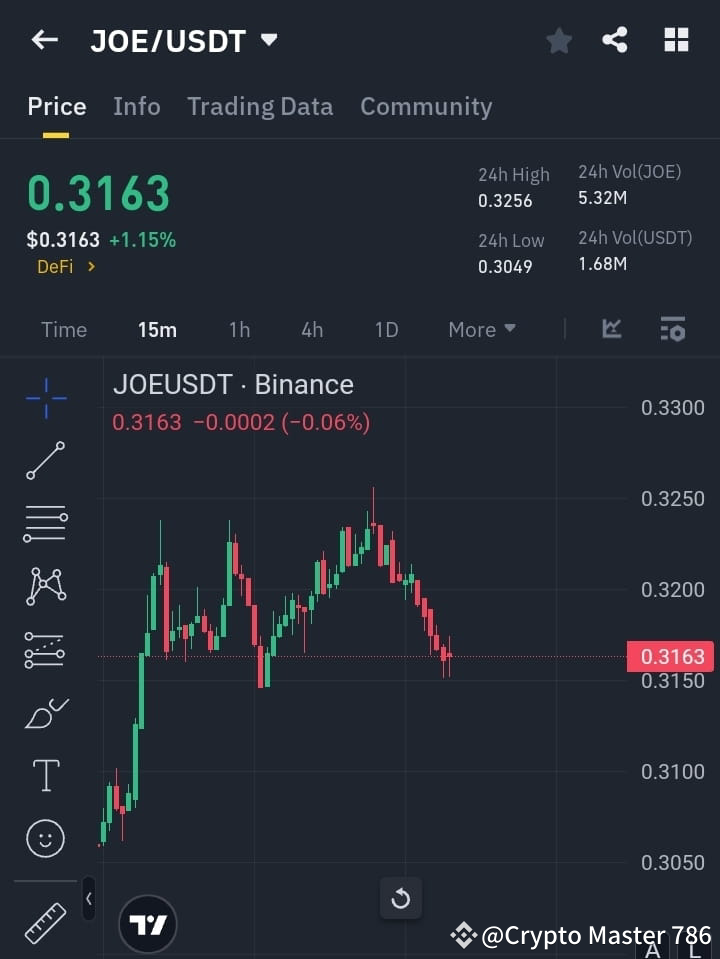This screenshot has height=959, width=720.
Task: Select the crosshair cursor tool
Action: point(45,398)
